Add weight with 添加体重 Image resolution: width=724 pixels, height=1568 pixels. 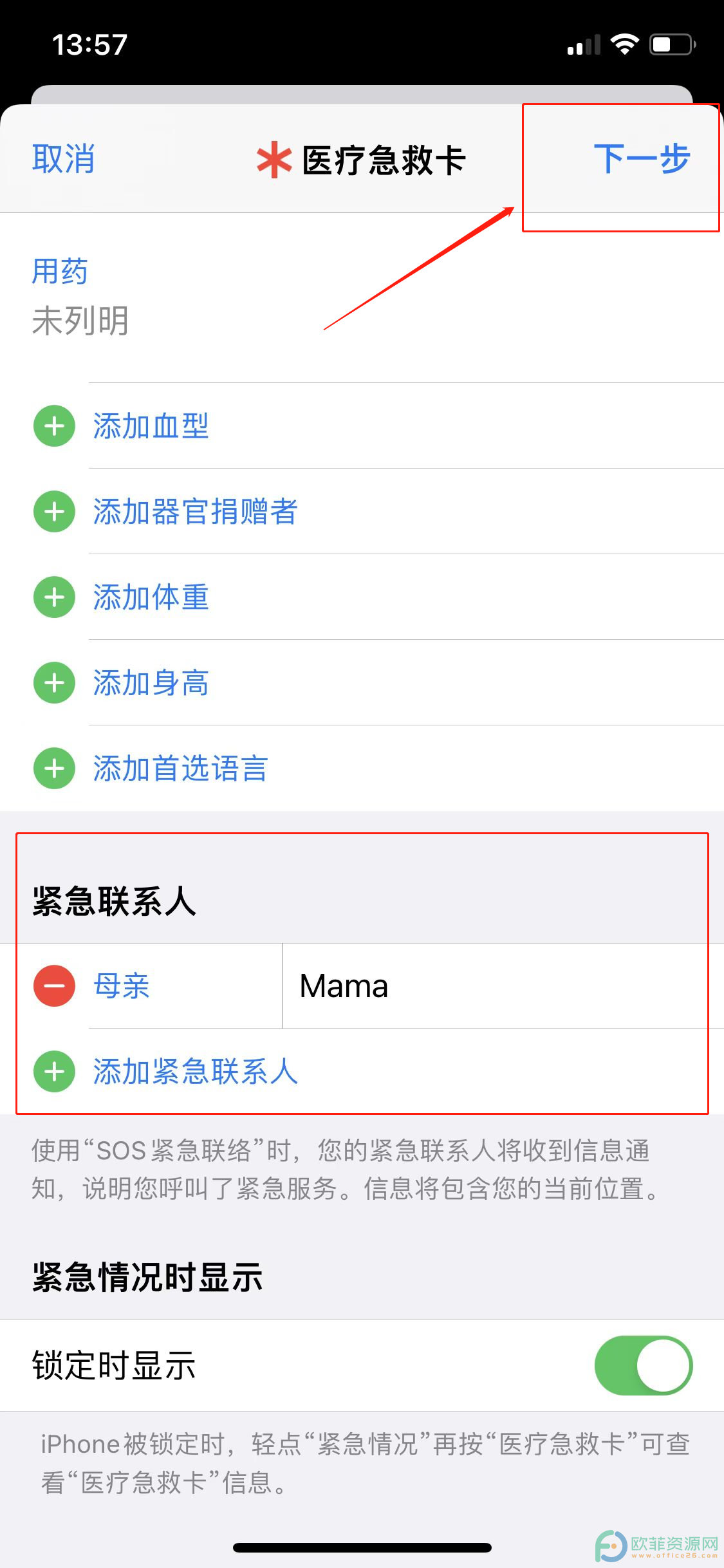(151, 597)
